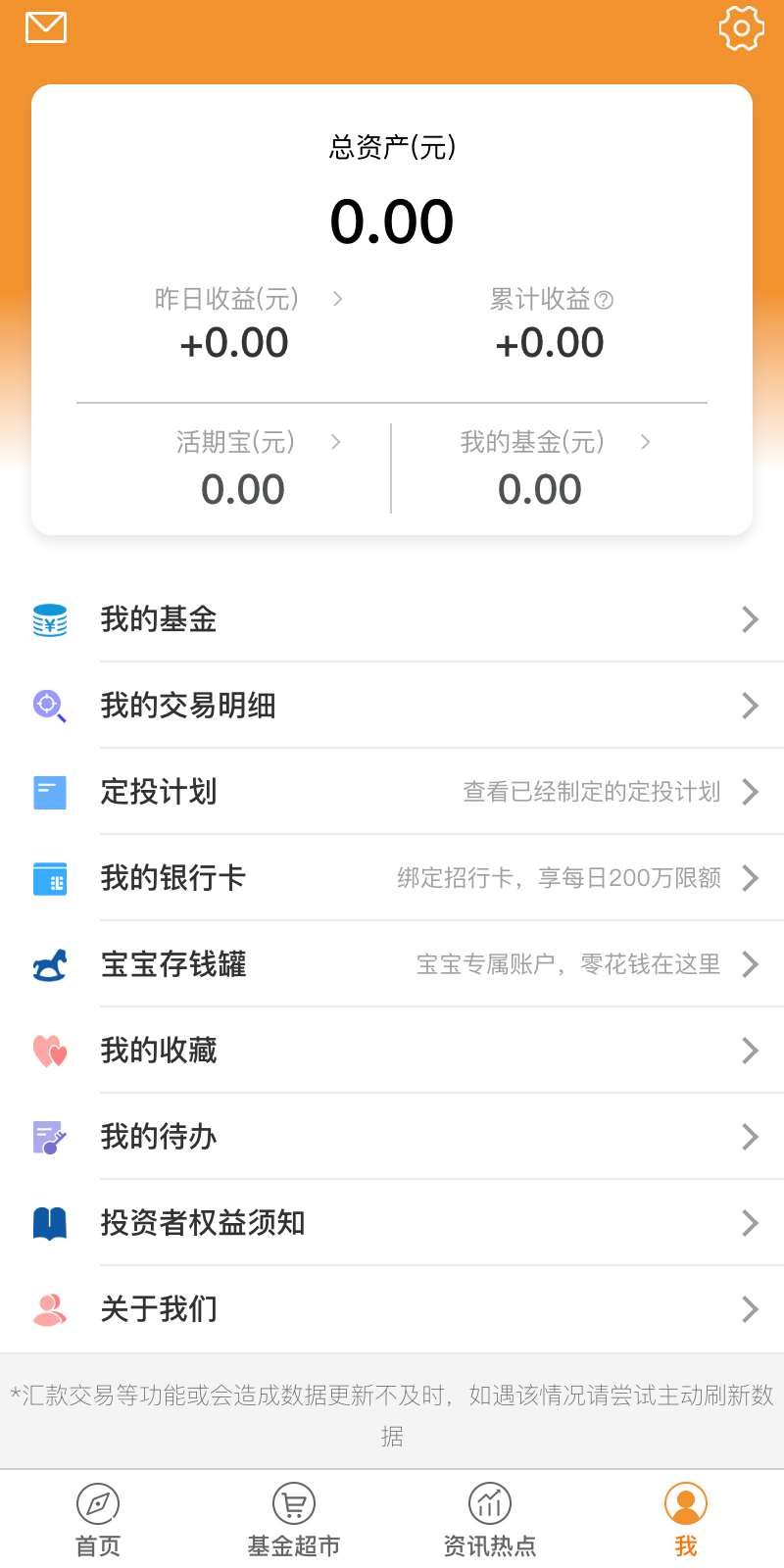The height and width of the screenshot is (1568, 784).
Task: Go to the 资讯热点 tab
Action: click(490, 1519)
